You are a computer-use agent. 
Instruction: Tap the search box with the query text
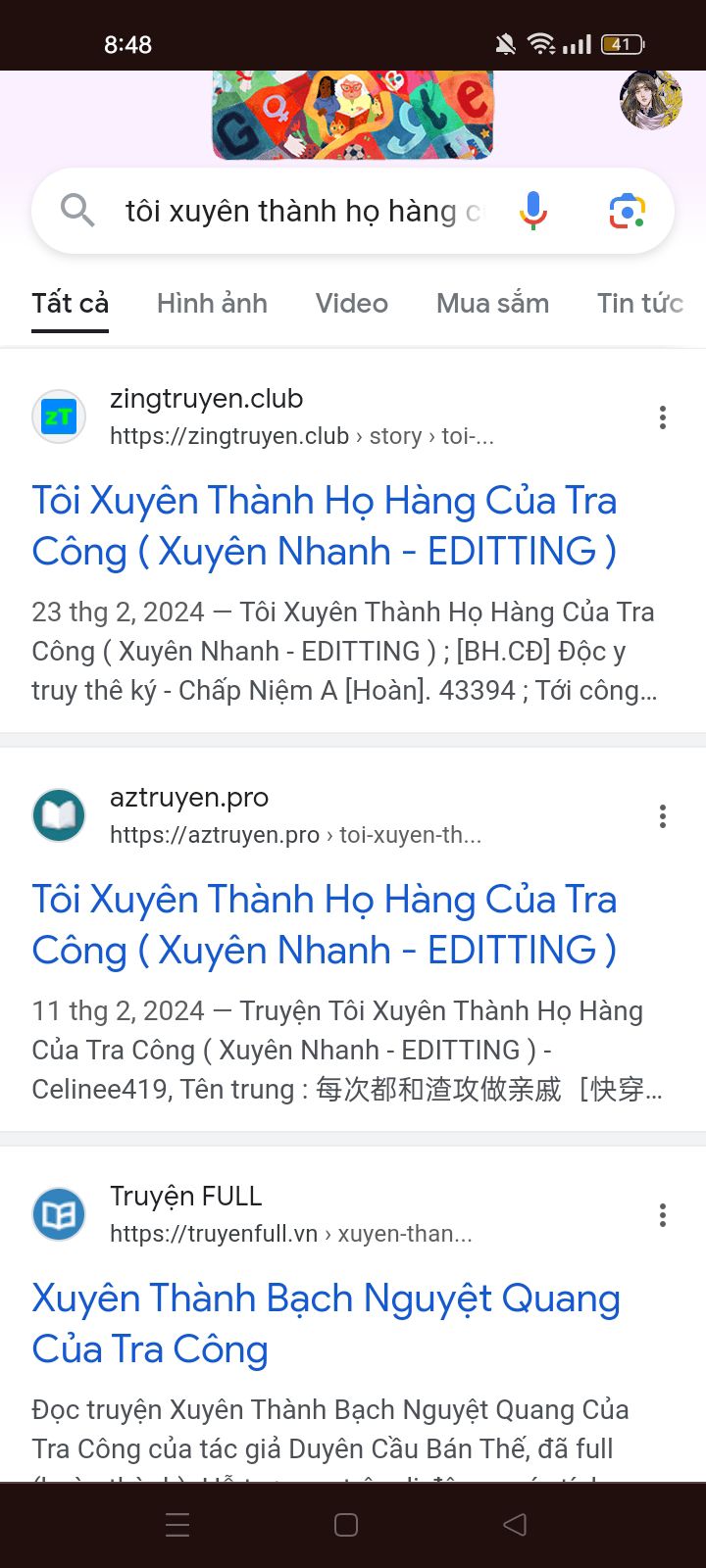point(304,211)
